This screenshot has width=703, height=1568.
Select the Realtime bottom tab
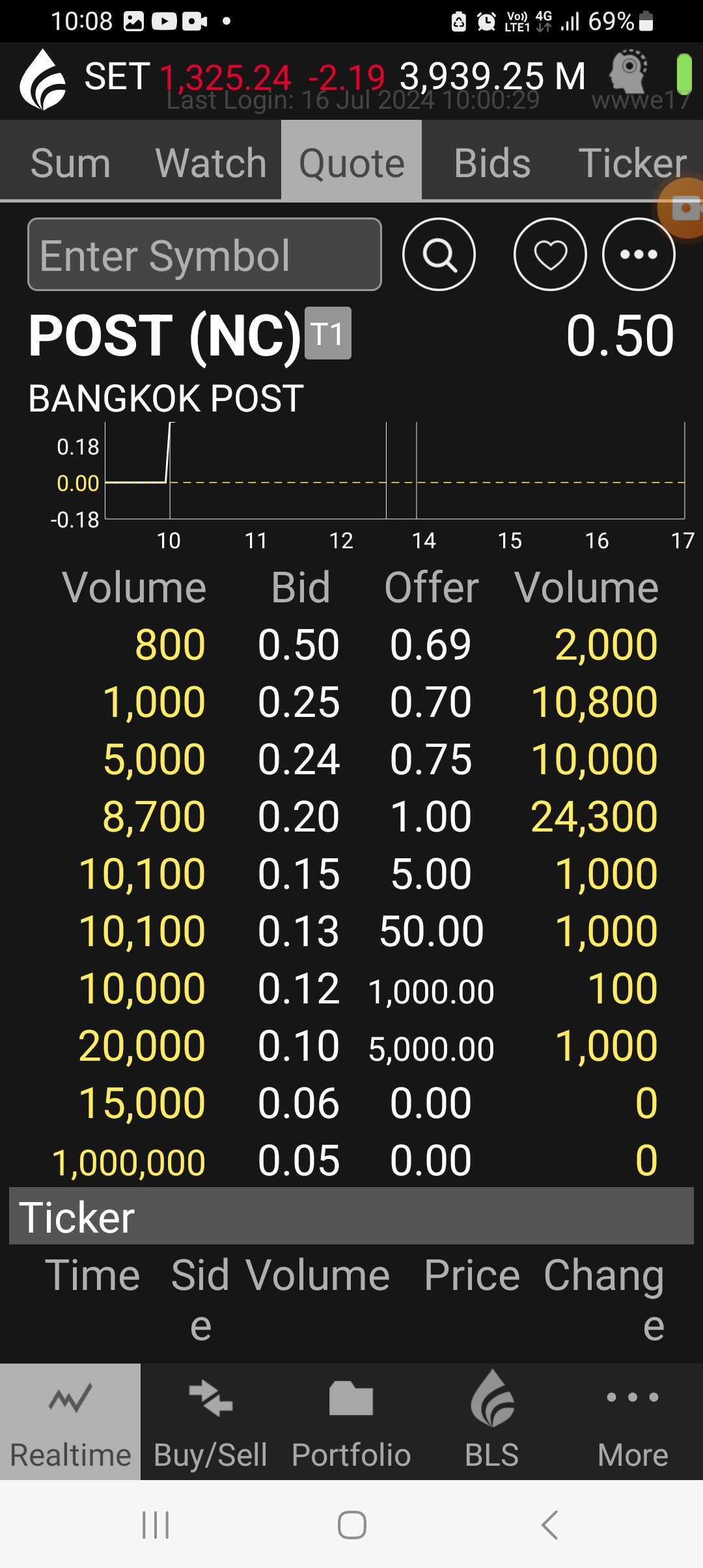(70, 1421)
